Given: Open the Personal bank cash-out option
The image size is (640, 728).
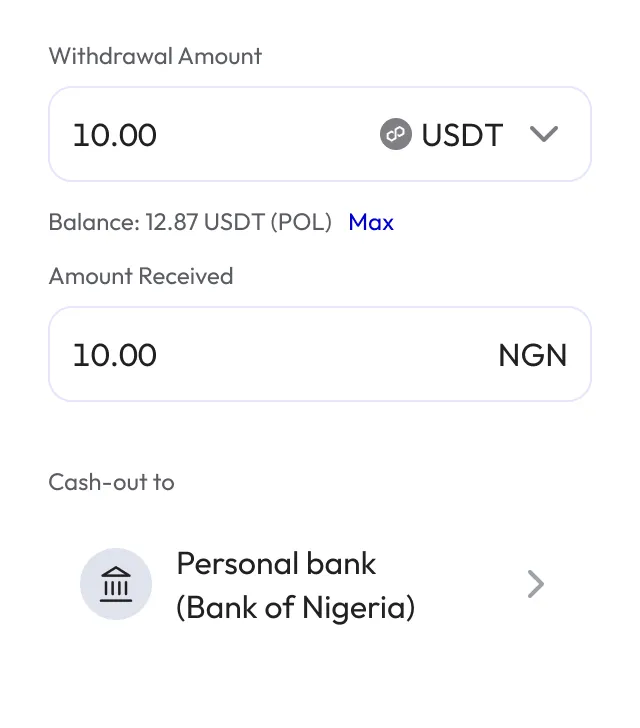Looking at the screenshot, I should [x=318, y=585].
